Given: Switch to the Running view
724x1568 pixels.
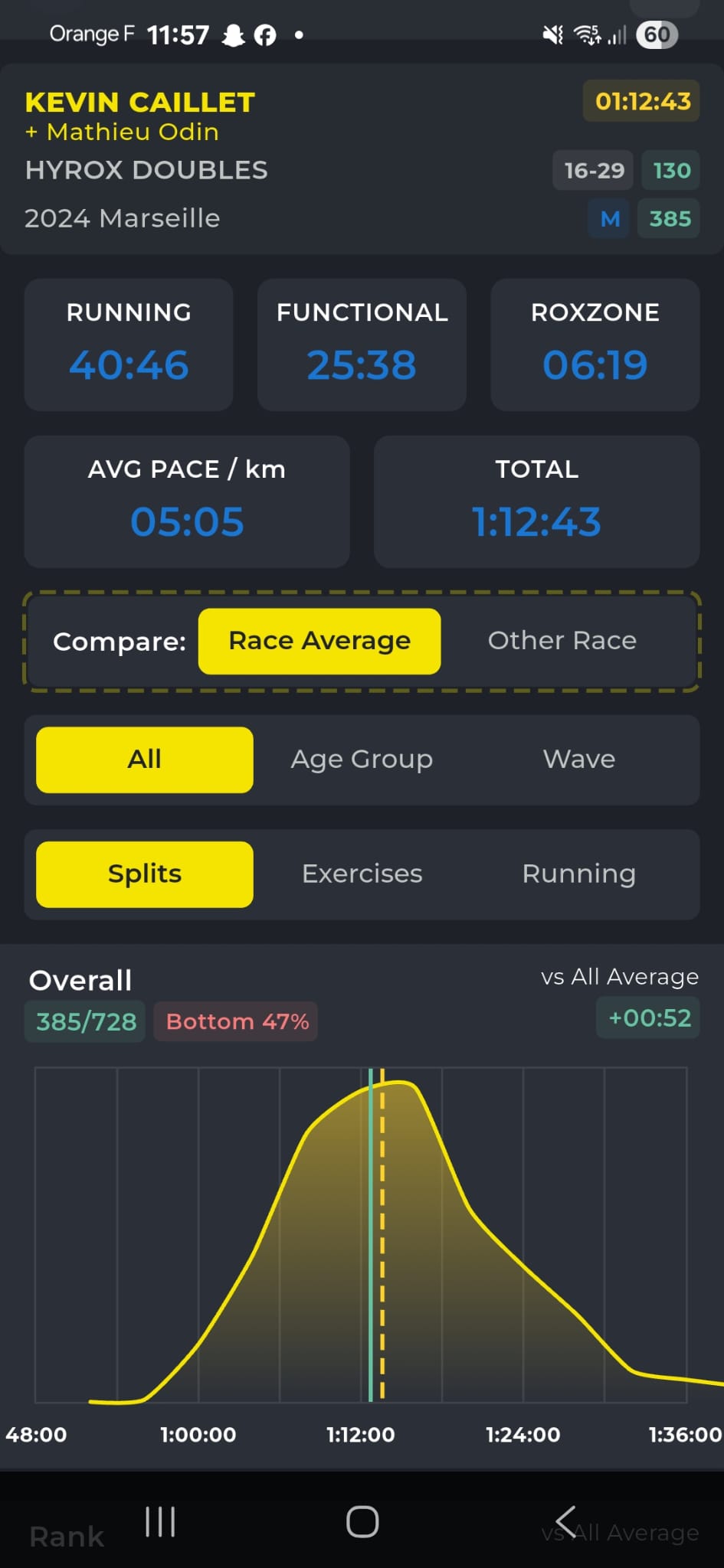Looking at the screenshot, I should [x=578, y=874].
